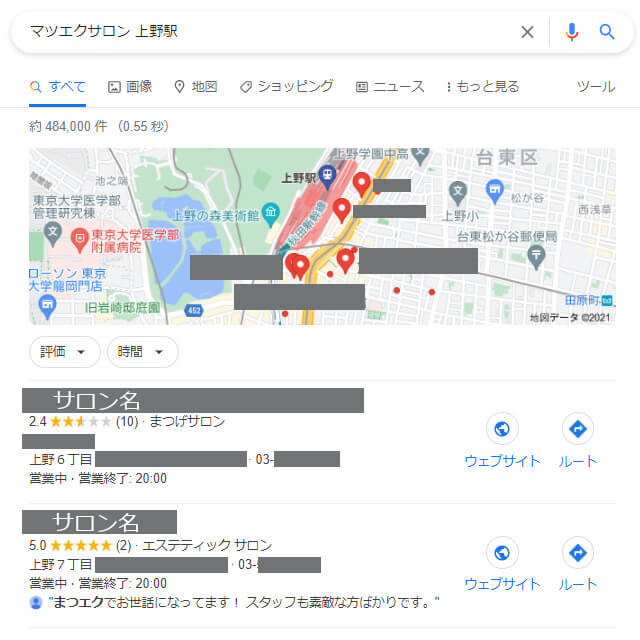640x640 pixels.
Task: Run the search with the magnifier icon
Action: 607,32
